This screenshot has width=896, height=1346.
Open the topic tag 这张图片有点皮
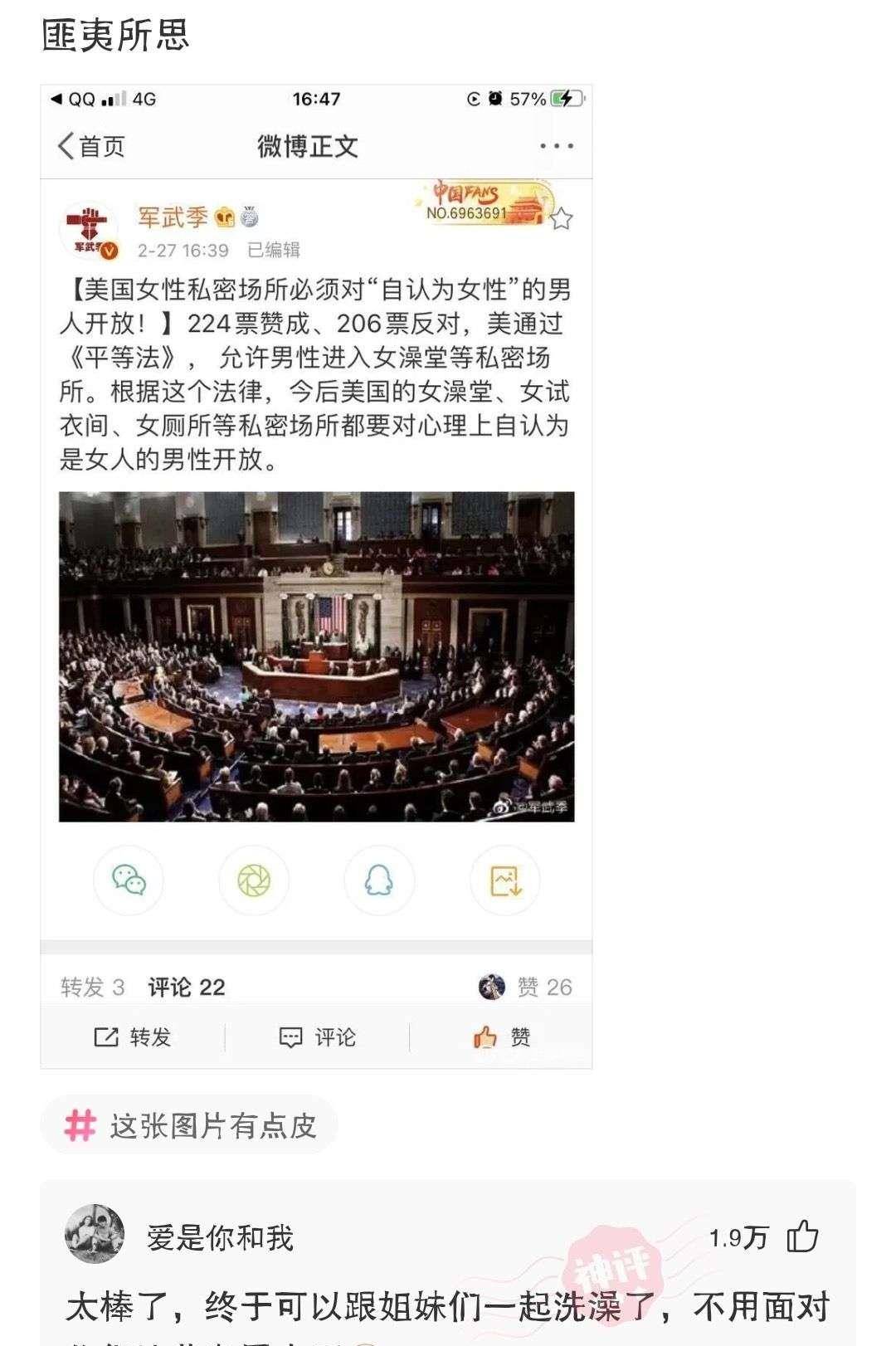pos(189,1125)
